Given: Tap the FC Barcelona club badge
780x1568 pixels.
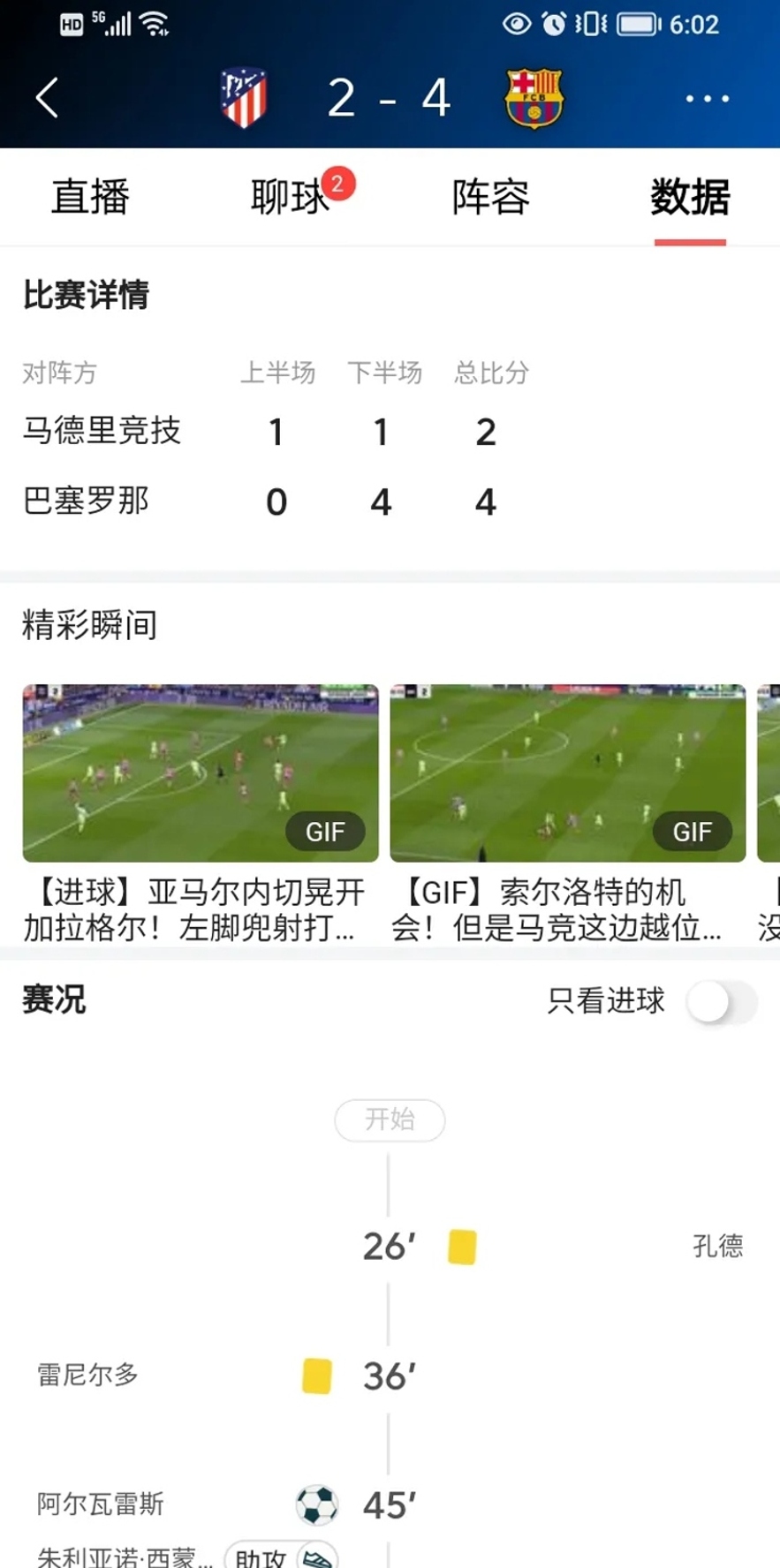Looking at the screenshot, I should 532,95.
